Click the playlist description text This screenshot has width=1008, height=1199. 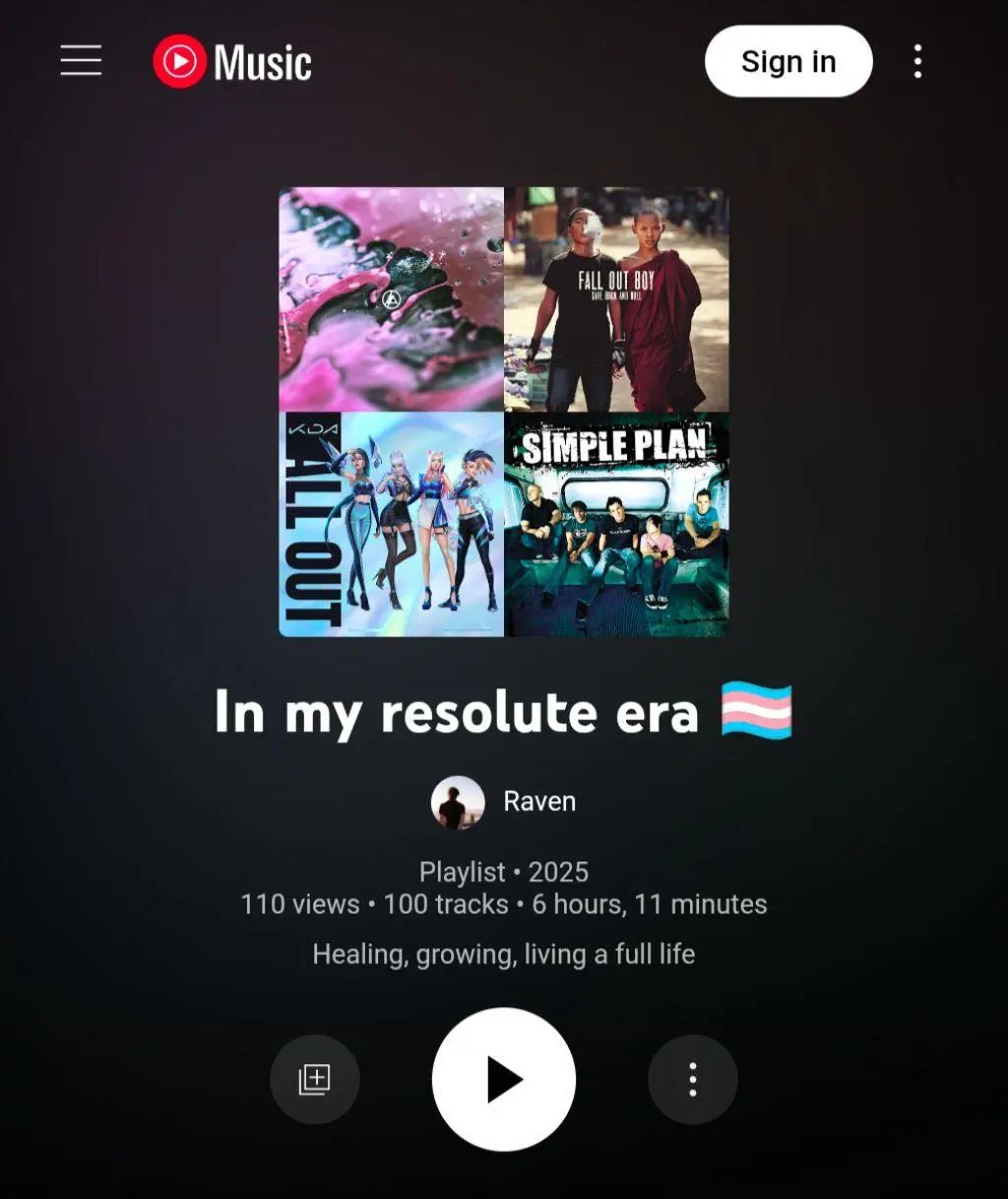pos(503,953)
